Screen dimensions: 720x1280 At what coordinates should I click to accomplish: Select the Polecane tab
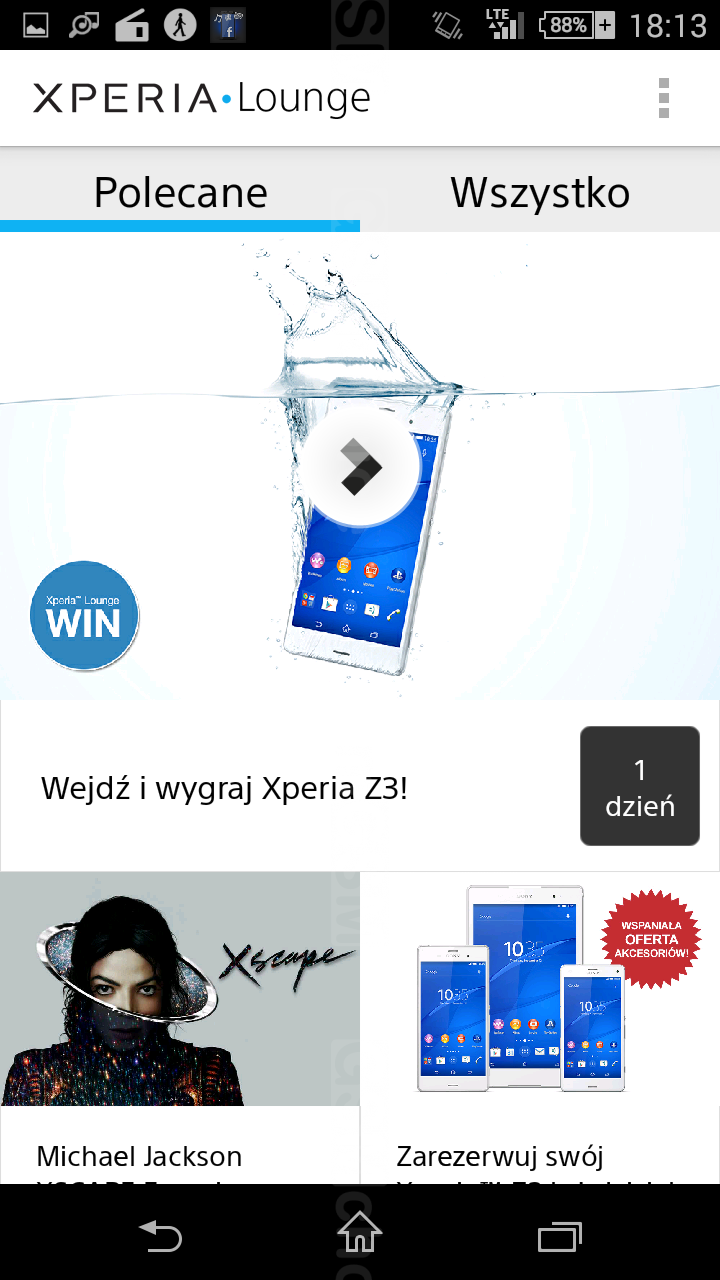180,192
